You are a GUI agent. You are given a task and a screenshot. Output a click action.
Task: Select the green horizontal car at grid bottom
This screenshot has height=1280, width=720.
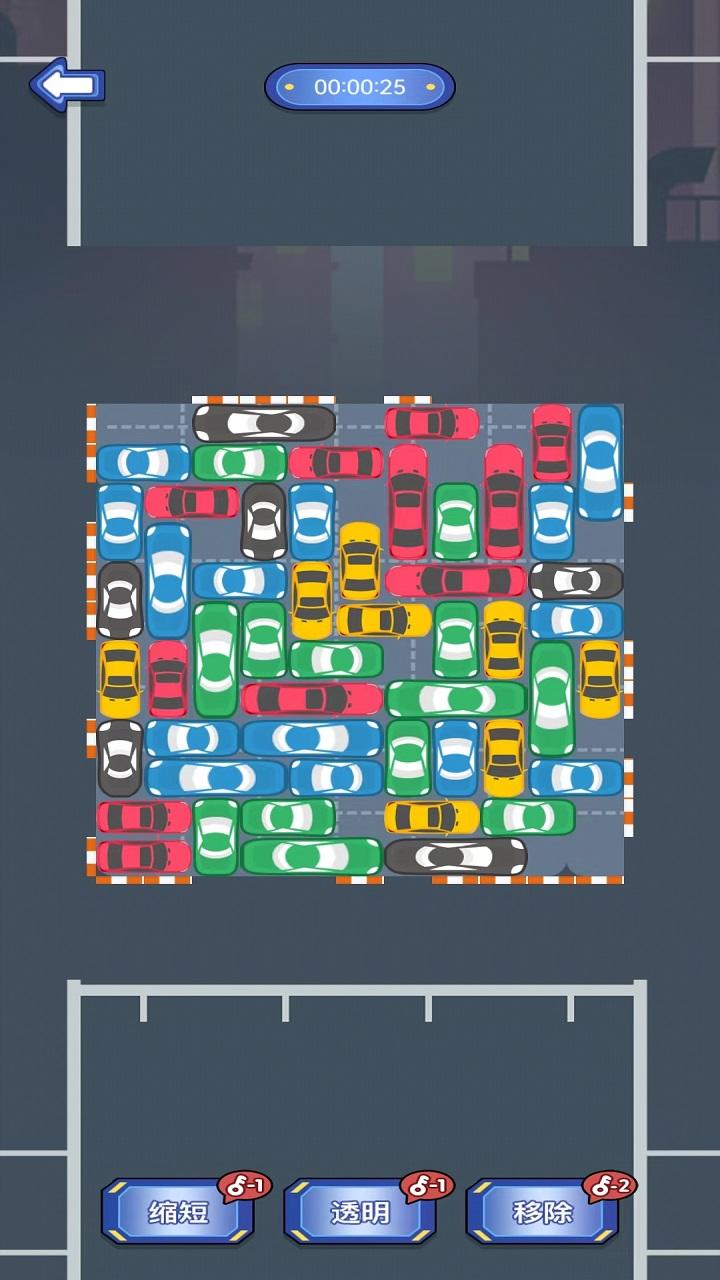click(310, 858)
